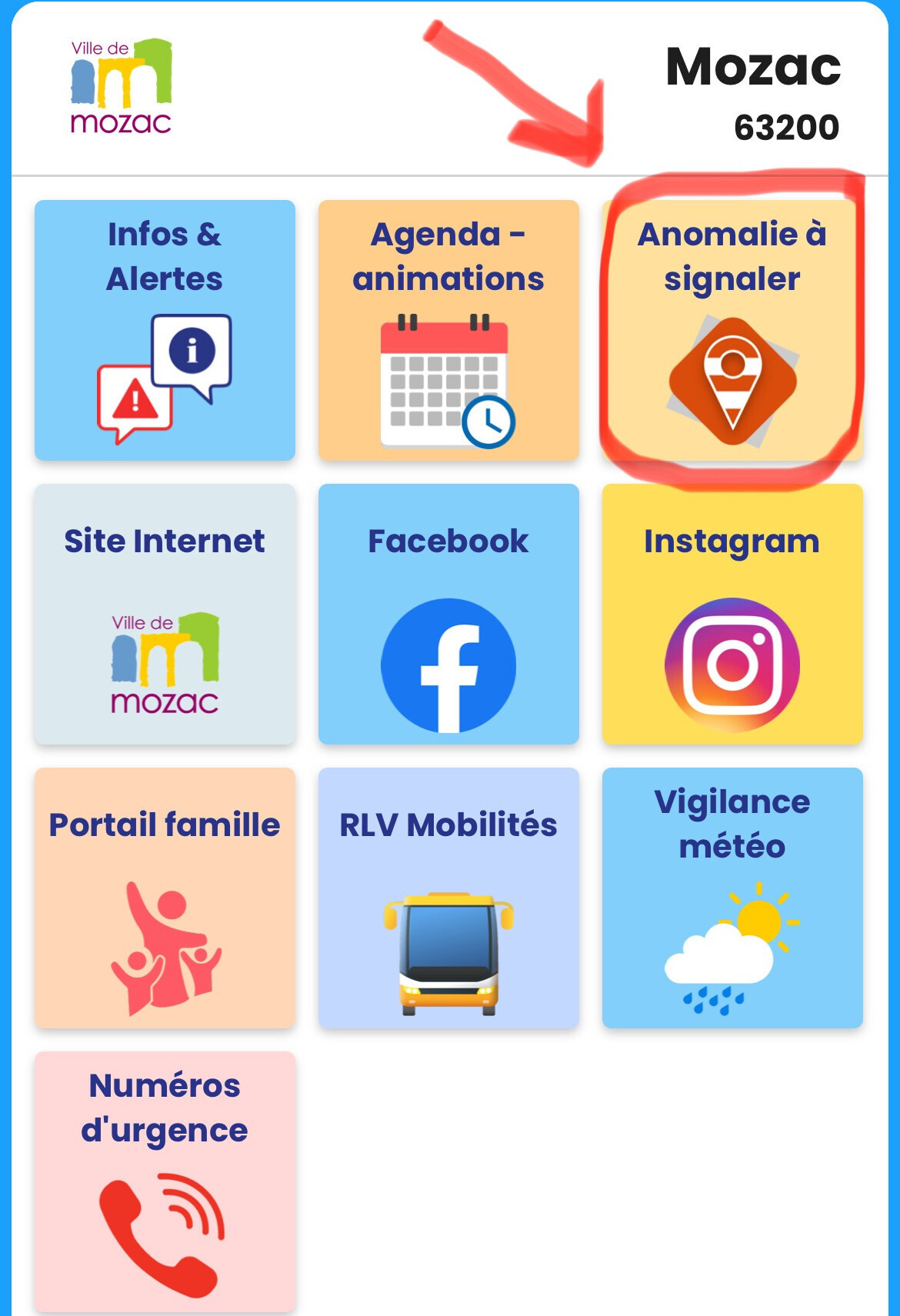Screen dimensions: 900x1316
Task: Open Agenda - animations
Action: [x=448, y=330]
